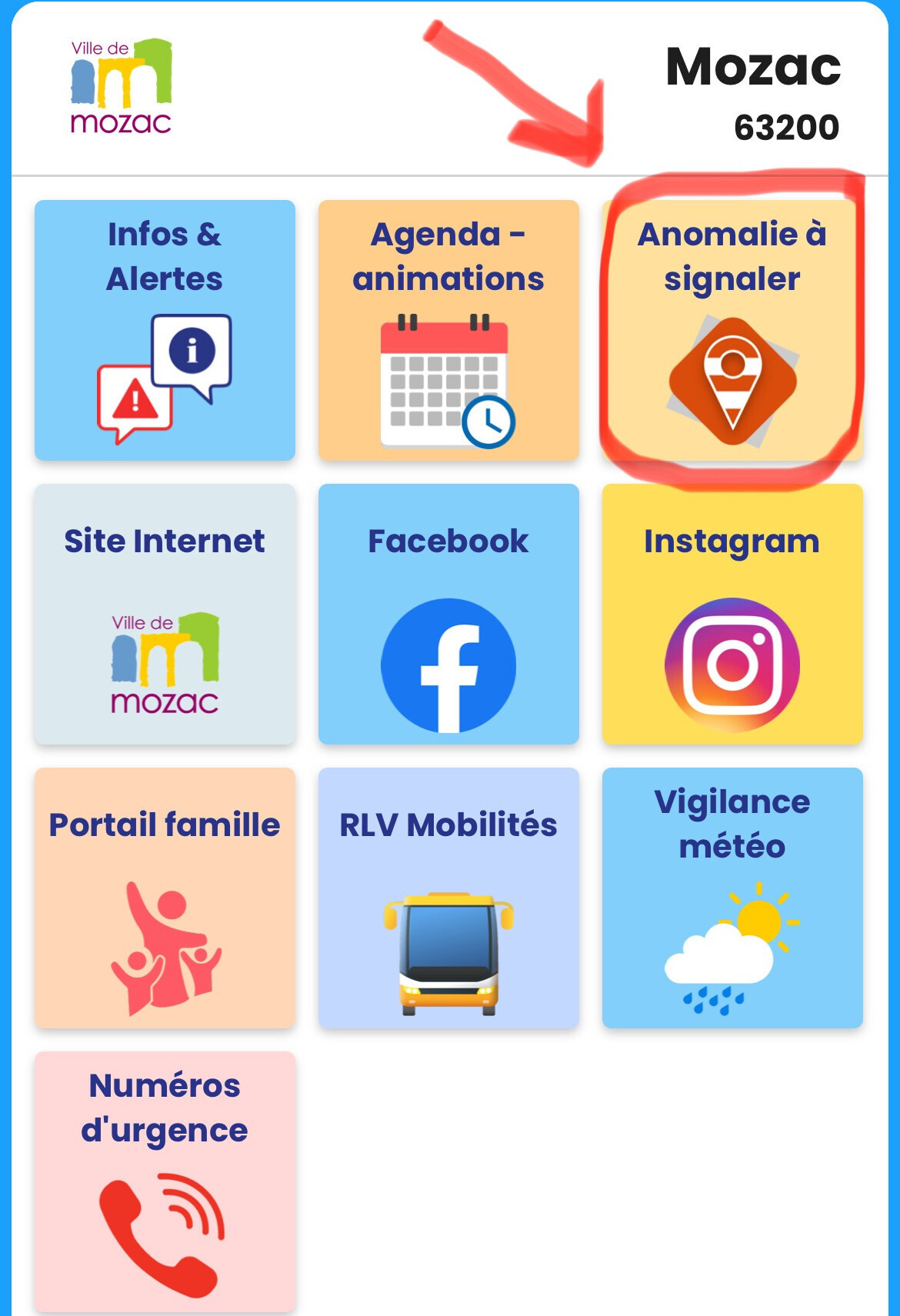Screen dimensions: 900x1316
Task: Open Agenda - animations
Action: [x=448, y=330]
